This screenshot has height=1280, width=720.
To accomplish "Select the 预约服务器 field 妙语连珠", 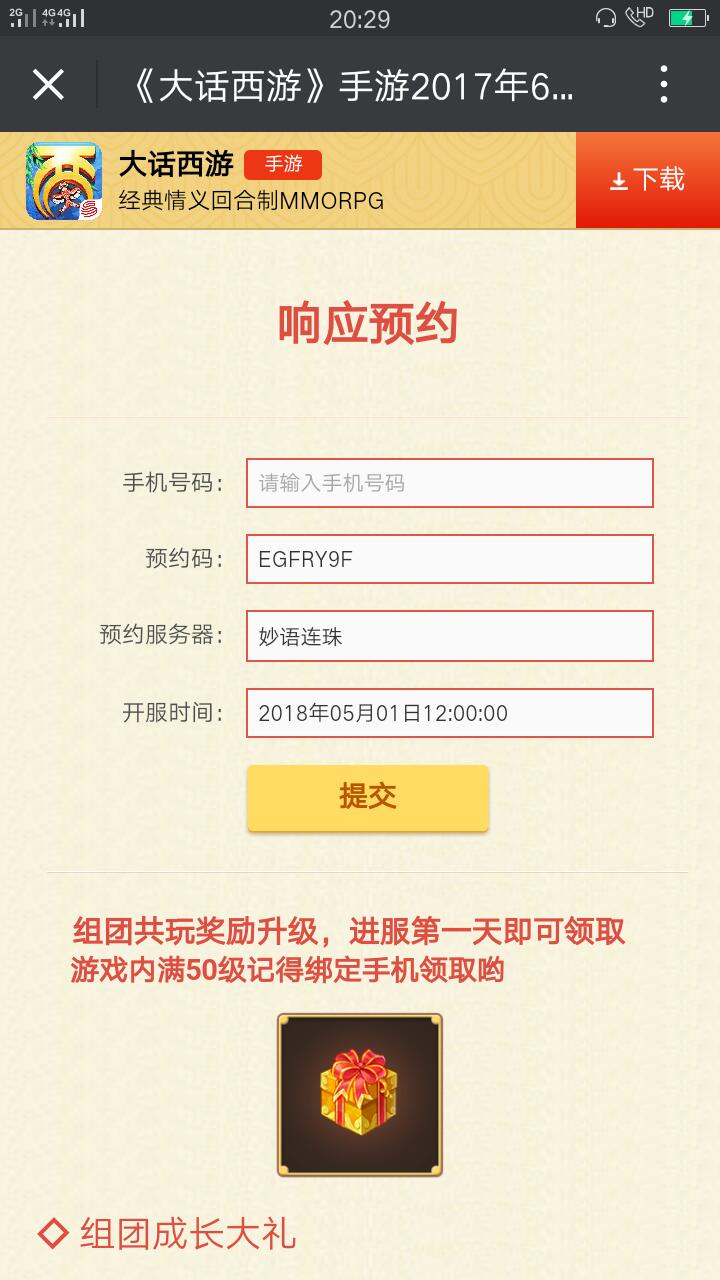I will pos(449,636).
